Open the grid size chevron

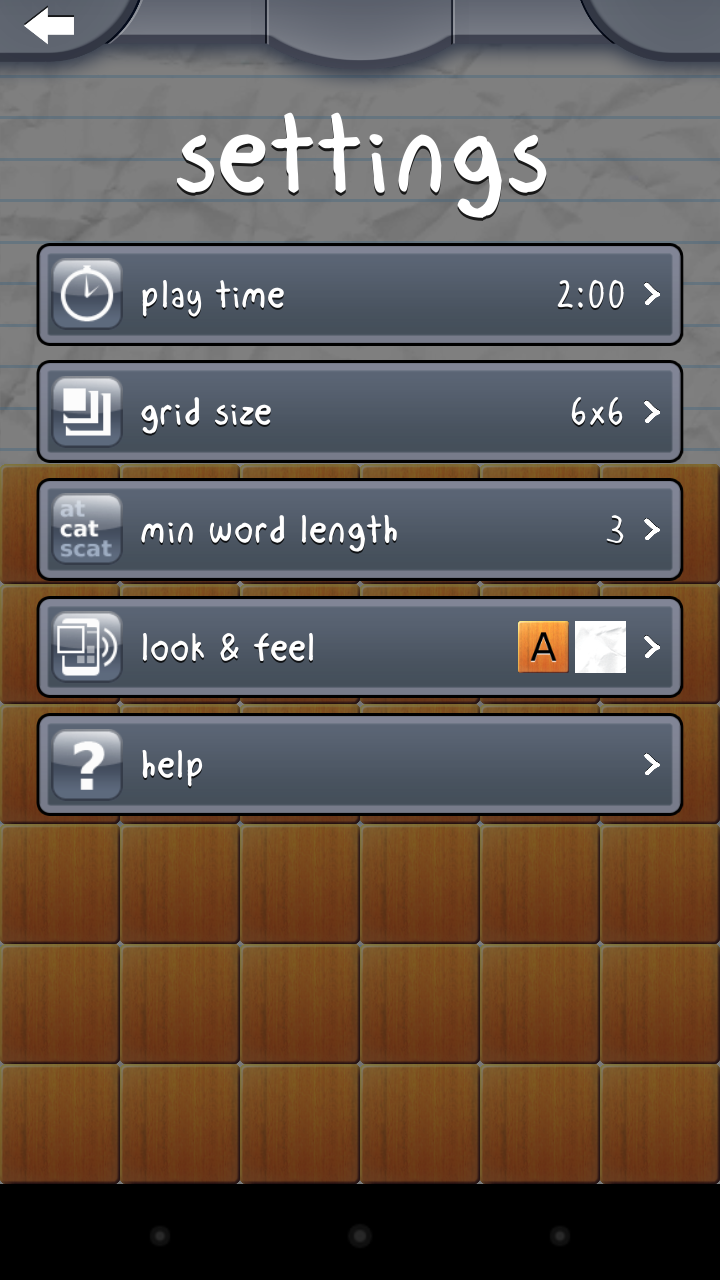[652, 411]
